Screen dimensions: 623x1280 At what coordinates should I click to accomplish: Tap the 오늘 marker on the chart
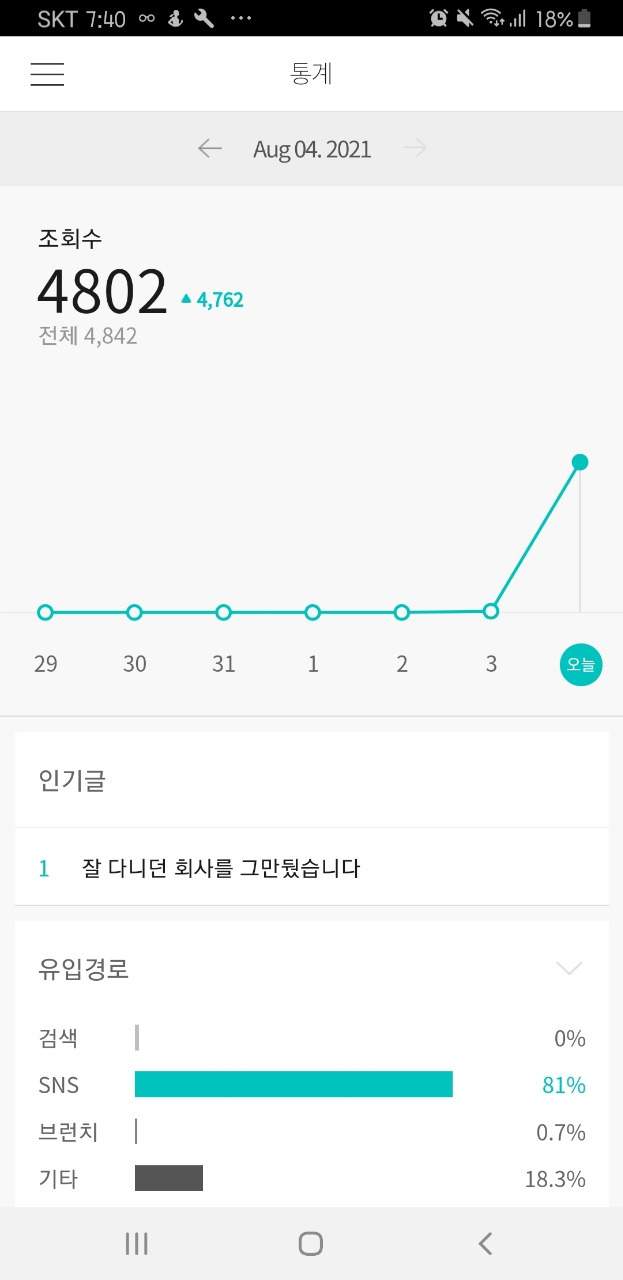[580, 665]
